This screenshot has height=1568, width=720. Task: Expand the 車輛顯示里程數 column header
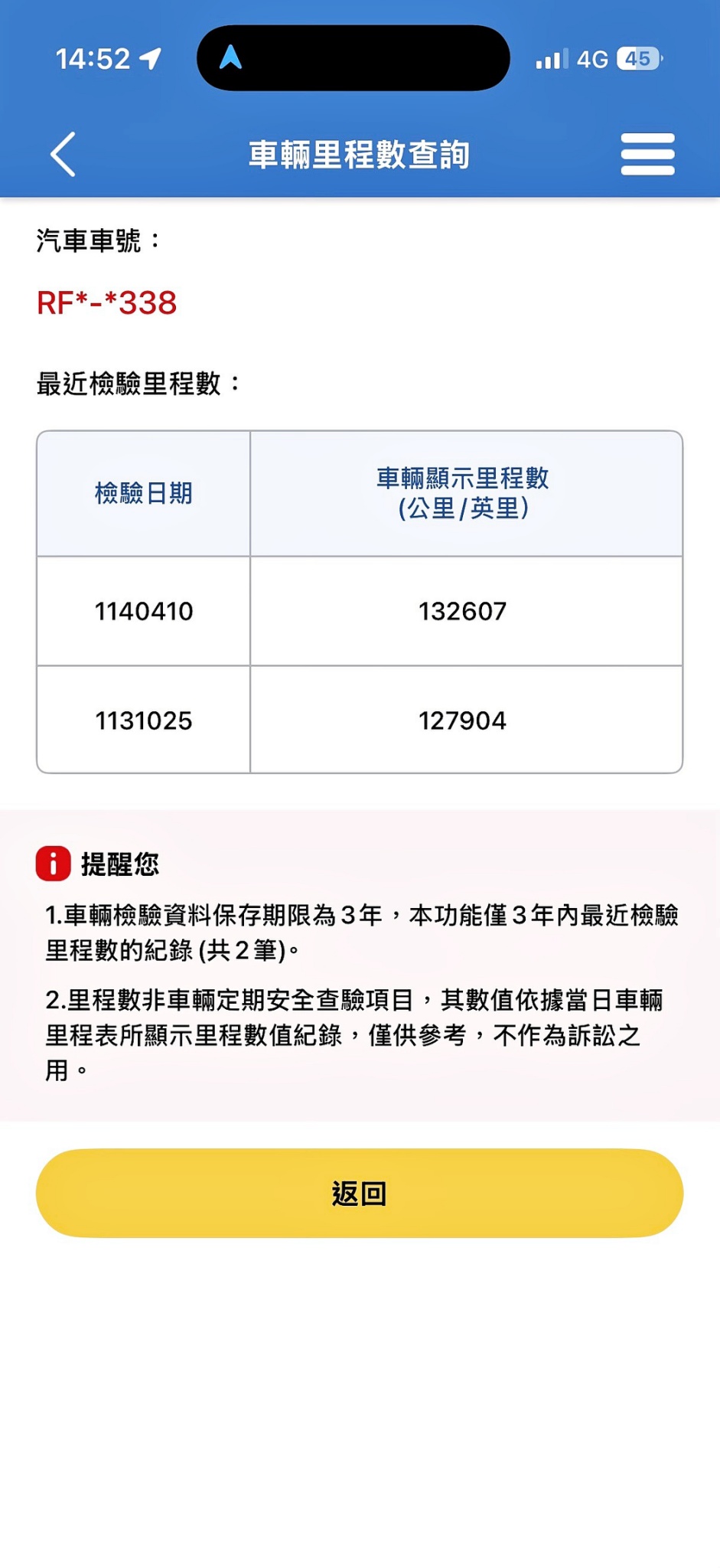(464, 494)
